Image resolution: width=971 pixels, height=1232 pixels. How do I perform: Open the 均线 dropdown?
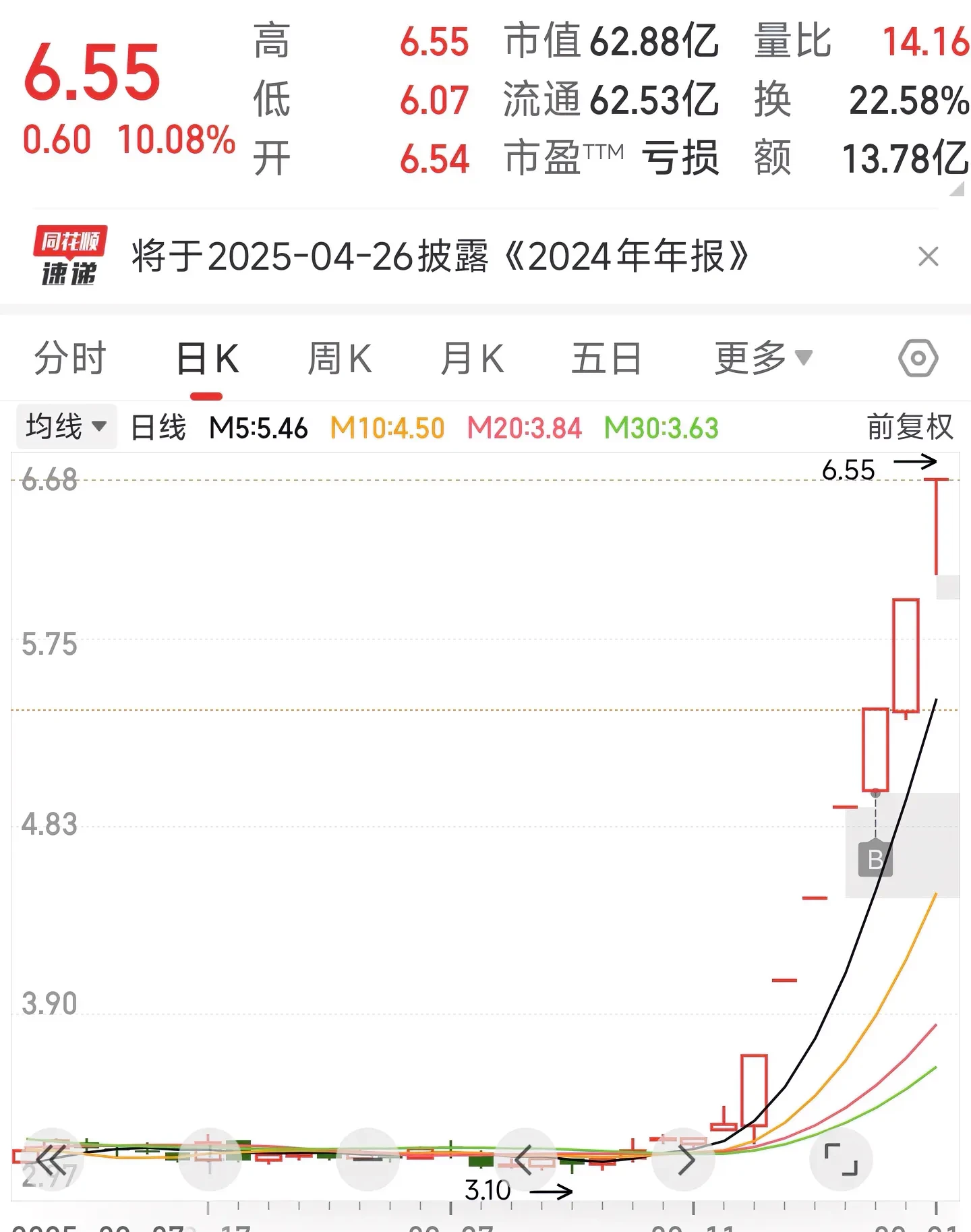pos(65,426)
